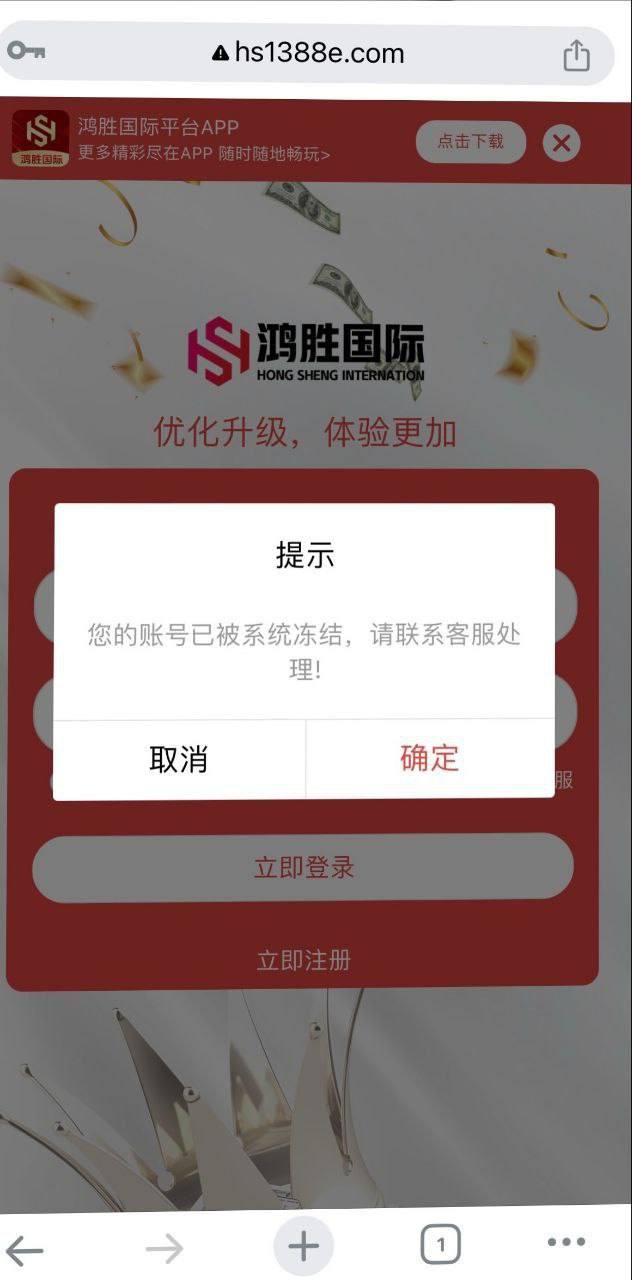Open the 立即注册 link
The width and height of the screenshot is (632, 1280).
point(303,961)
